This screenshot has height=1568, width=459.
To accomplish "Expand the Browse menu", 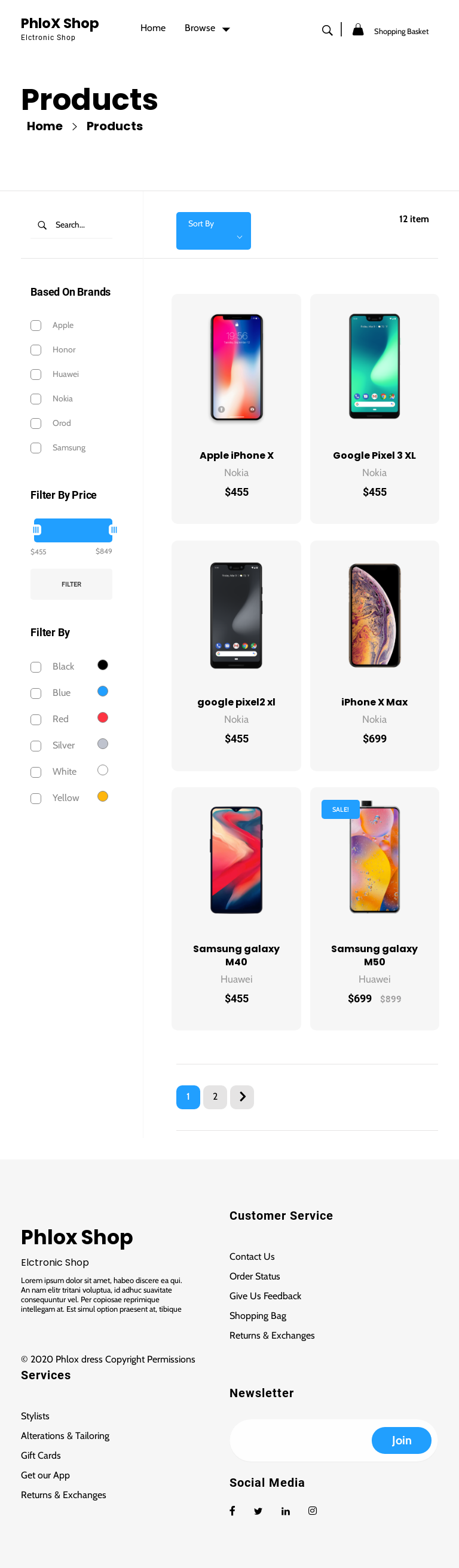I will point(206,29).
